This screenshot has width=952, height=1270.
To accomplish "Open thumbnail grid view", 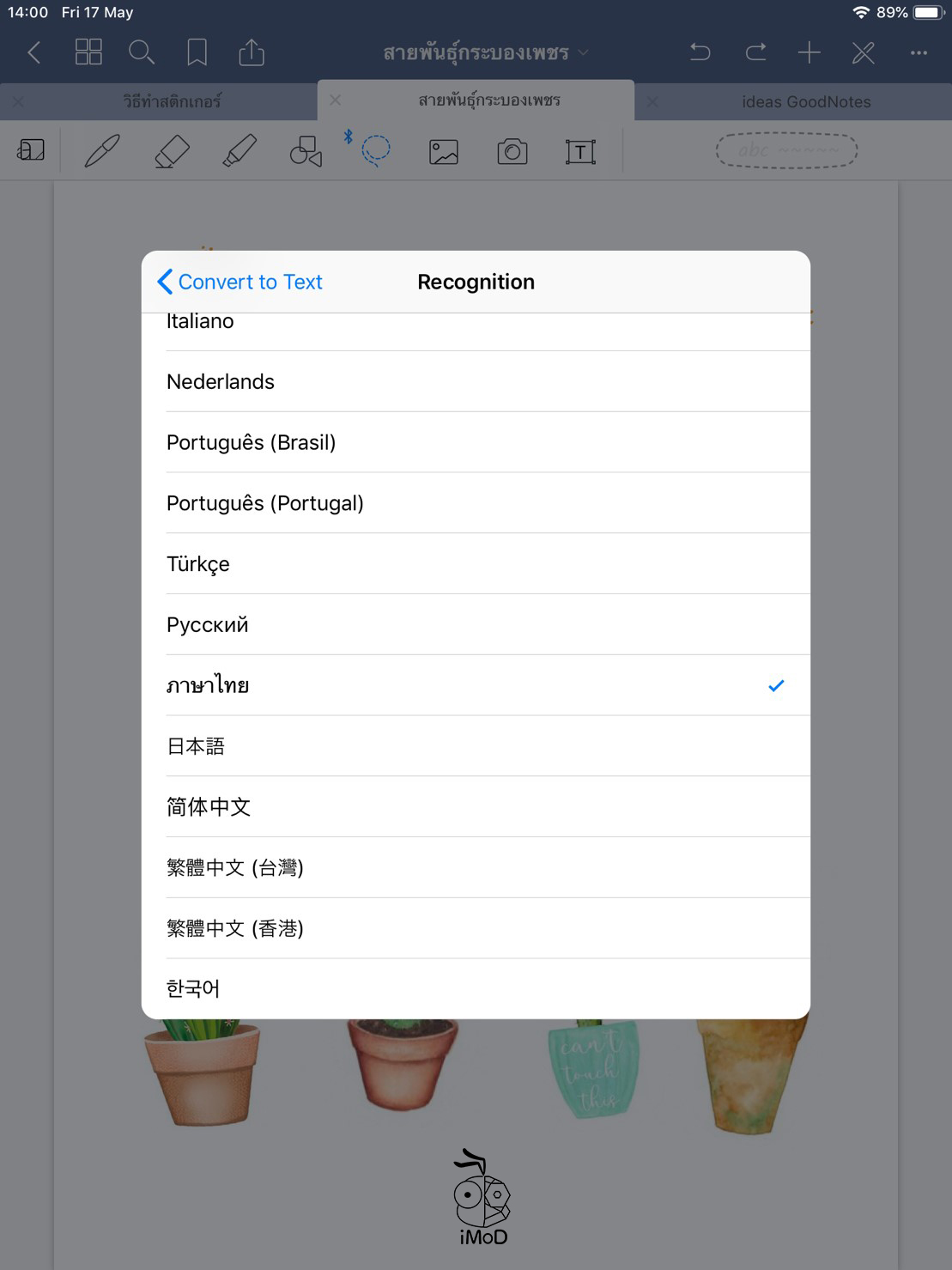I will (x=88, y=52).
